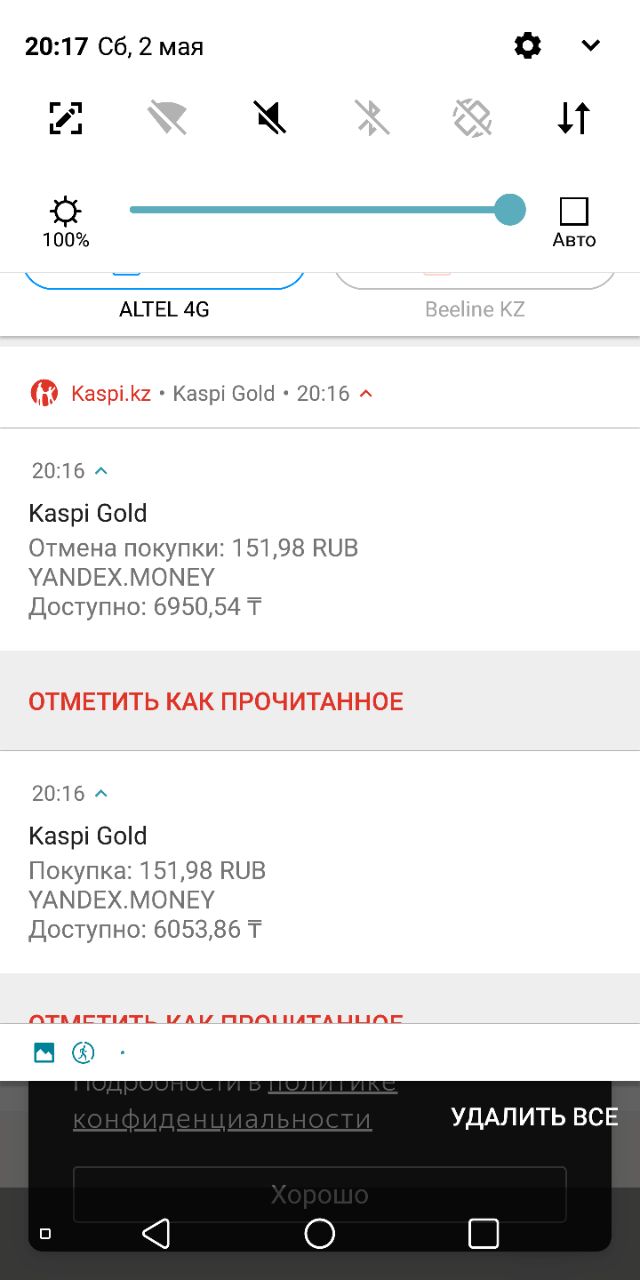Enable Bluetooth from quick settings
The image size is (640, 1280).
click(372, 118)
